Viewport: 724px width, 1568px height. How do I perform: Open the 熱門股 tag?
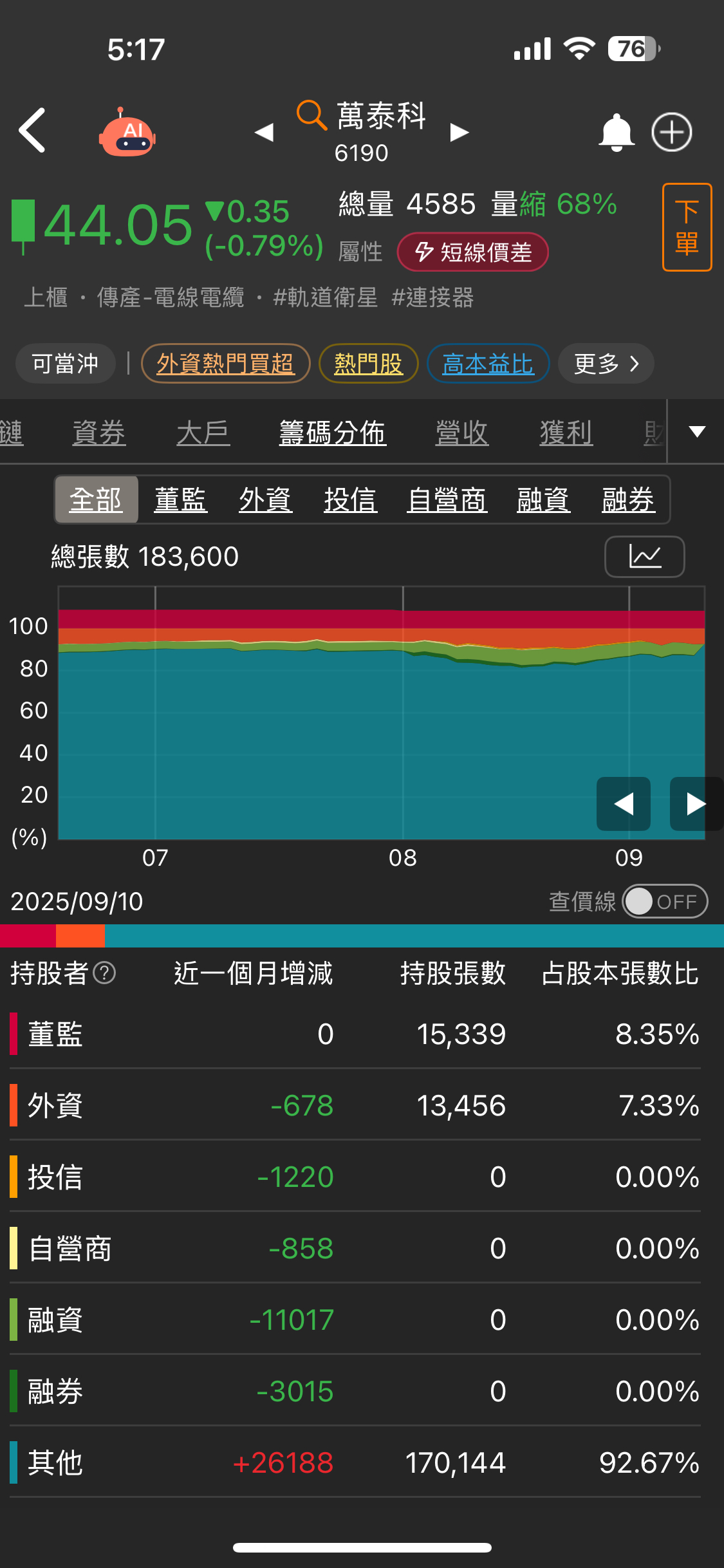point(368,364)
